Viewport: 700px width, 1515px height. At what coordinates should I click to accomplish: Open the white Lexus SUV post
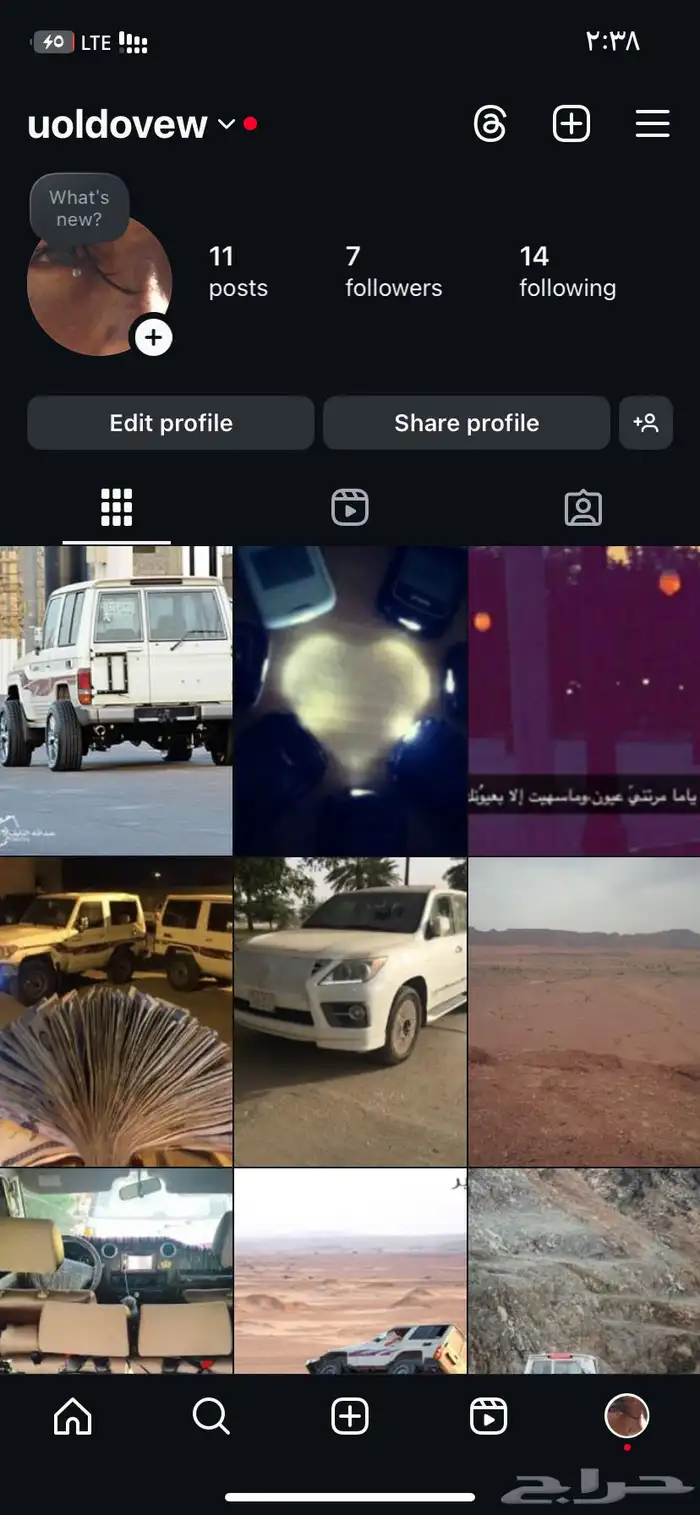point(350,1012)
